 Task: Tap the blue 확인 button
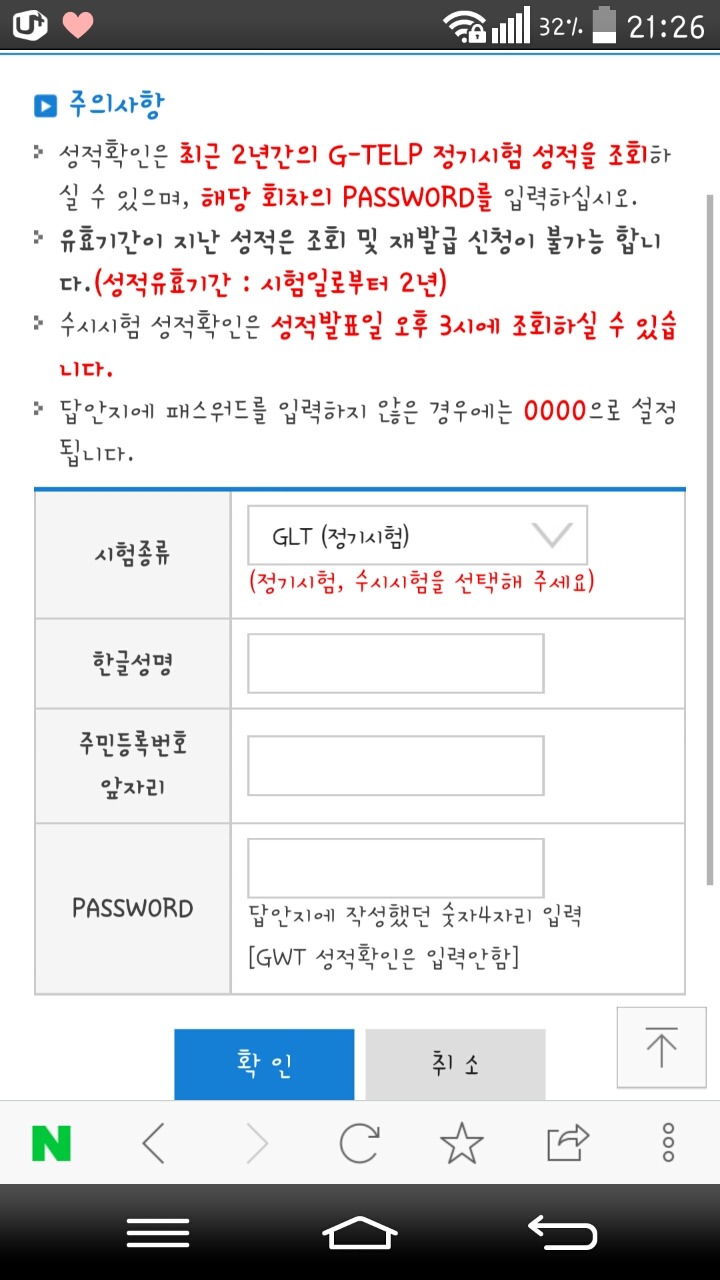click(x=264, y=1064)
